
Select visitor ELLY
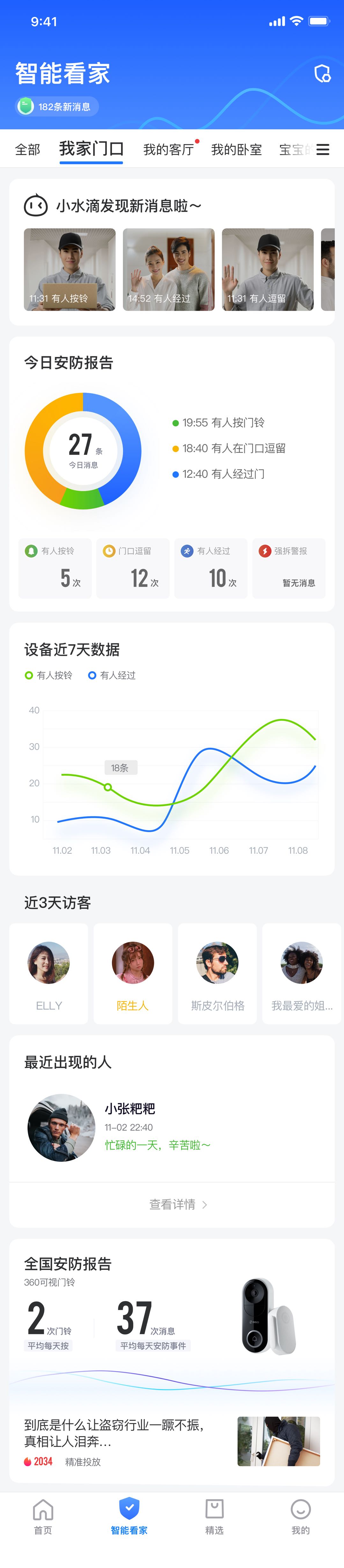point(49,973)
